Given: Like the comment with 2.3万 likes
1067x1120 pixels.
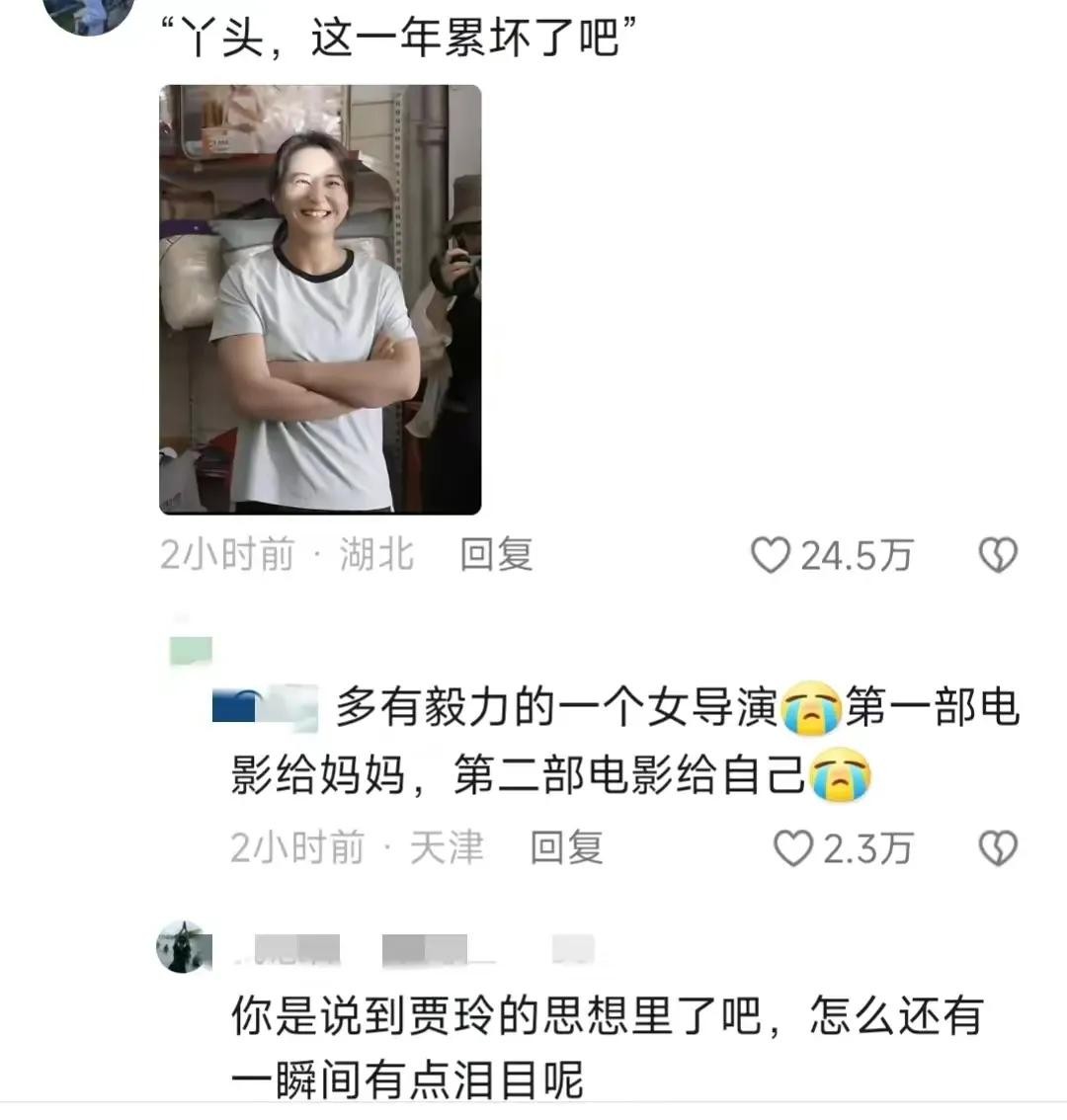Looking at the screenshot, I should point(792,848).
